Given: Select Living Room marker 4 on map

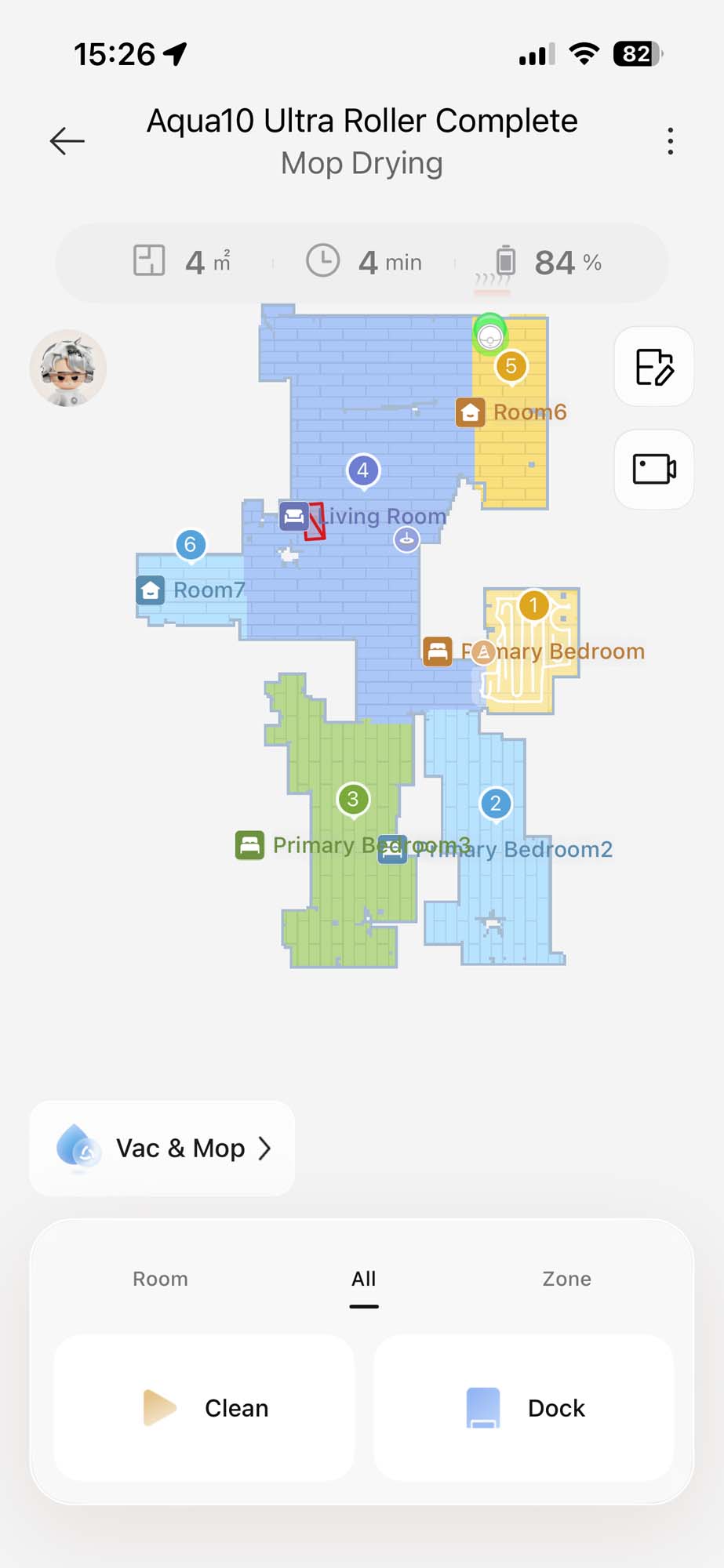Looking at the screenshot, I should point(362,470).
